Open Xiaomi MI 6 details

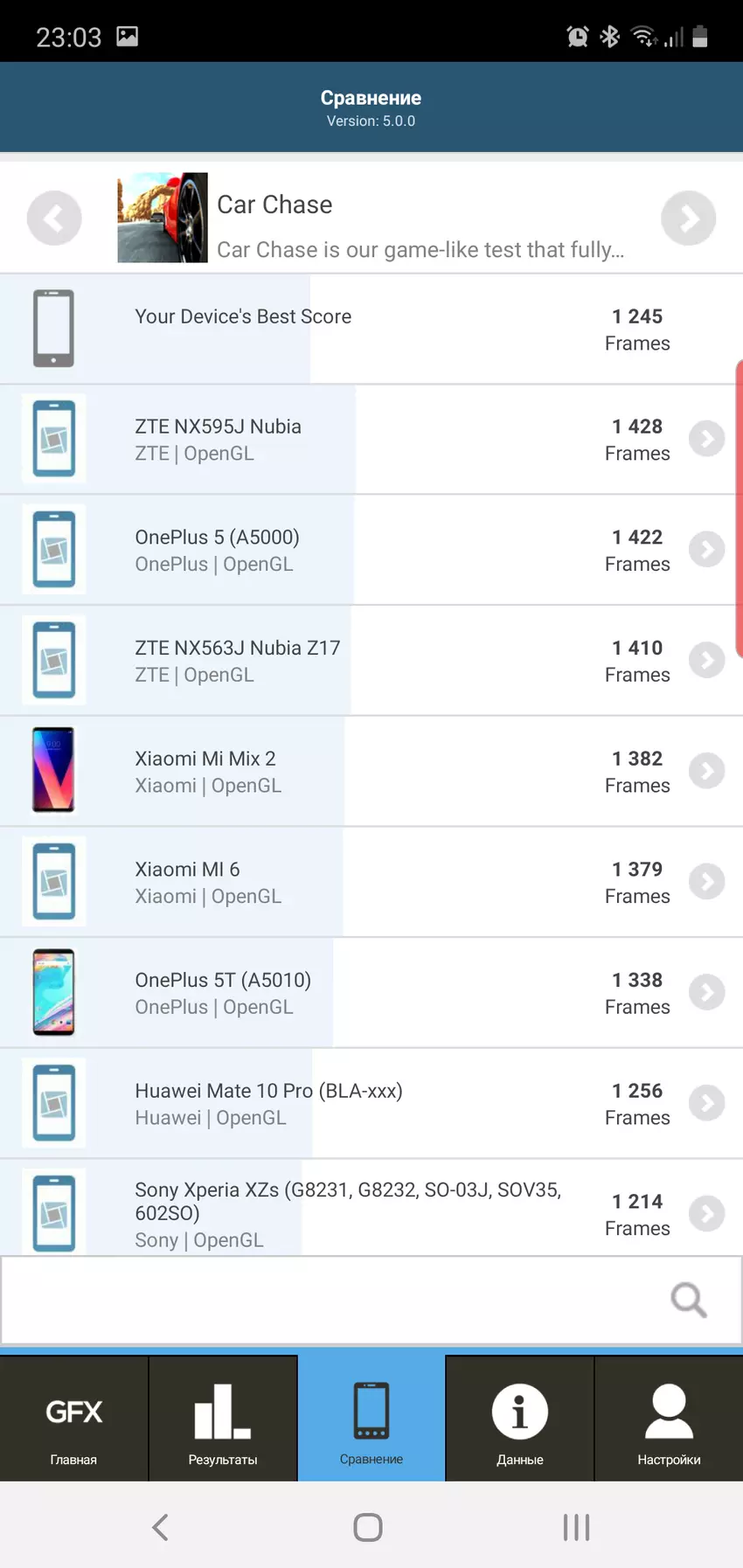705,881
